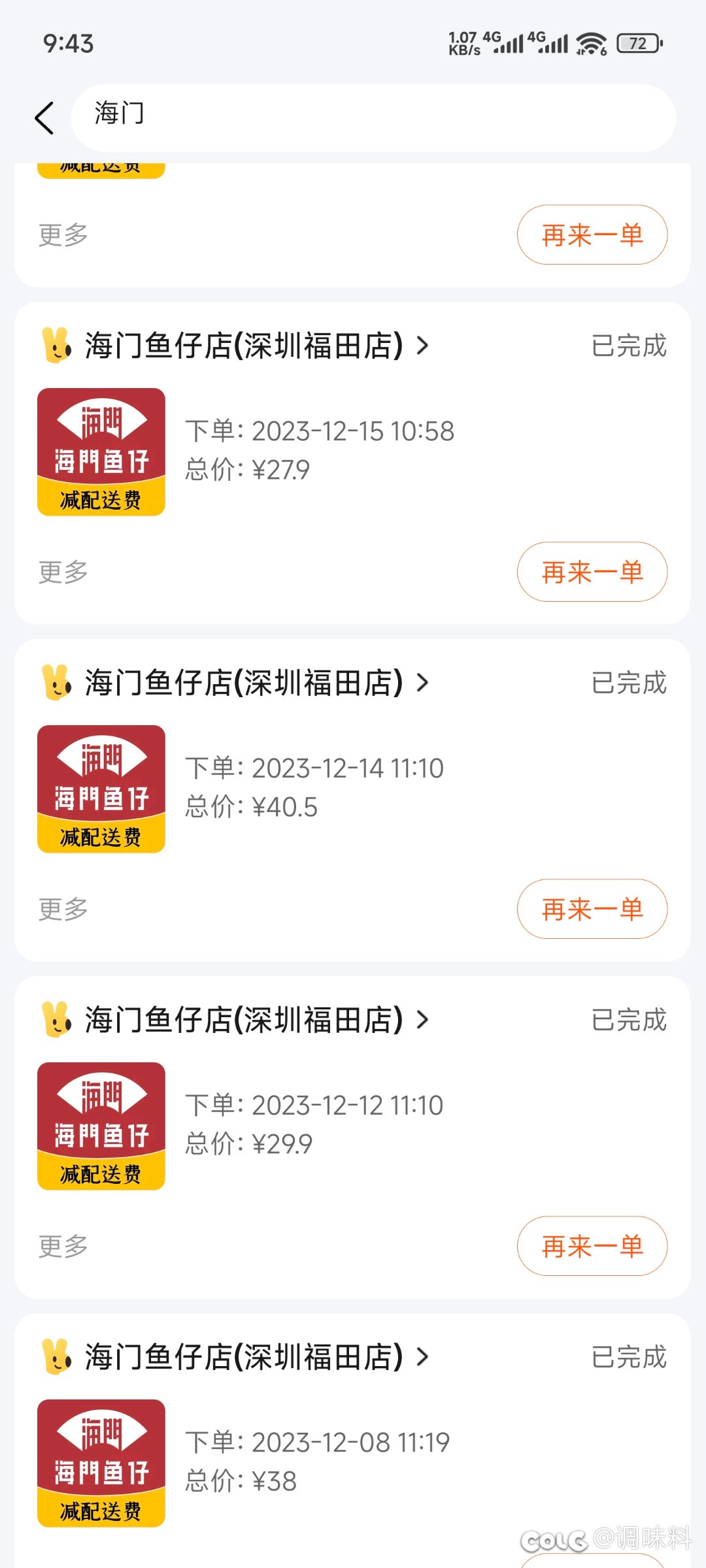
Task: Open 更多 on the ¥27.9 order
Action: click(x=63, y=572)
